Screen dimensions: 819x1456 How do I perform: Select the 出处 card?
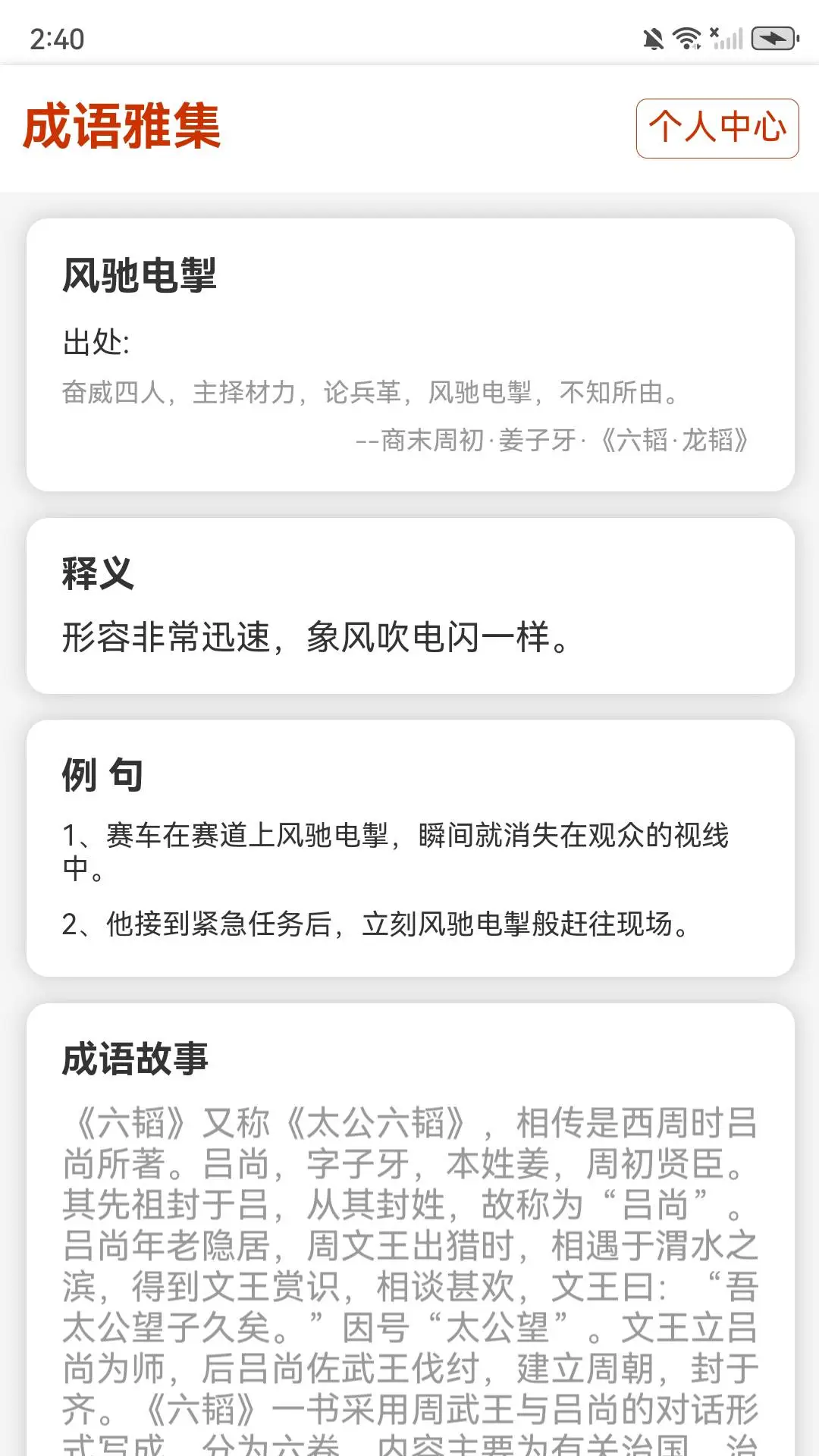pos(409,353)
